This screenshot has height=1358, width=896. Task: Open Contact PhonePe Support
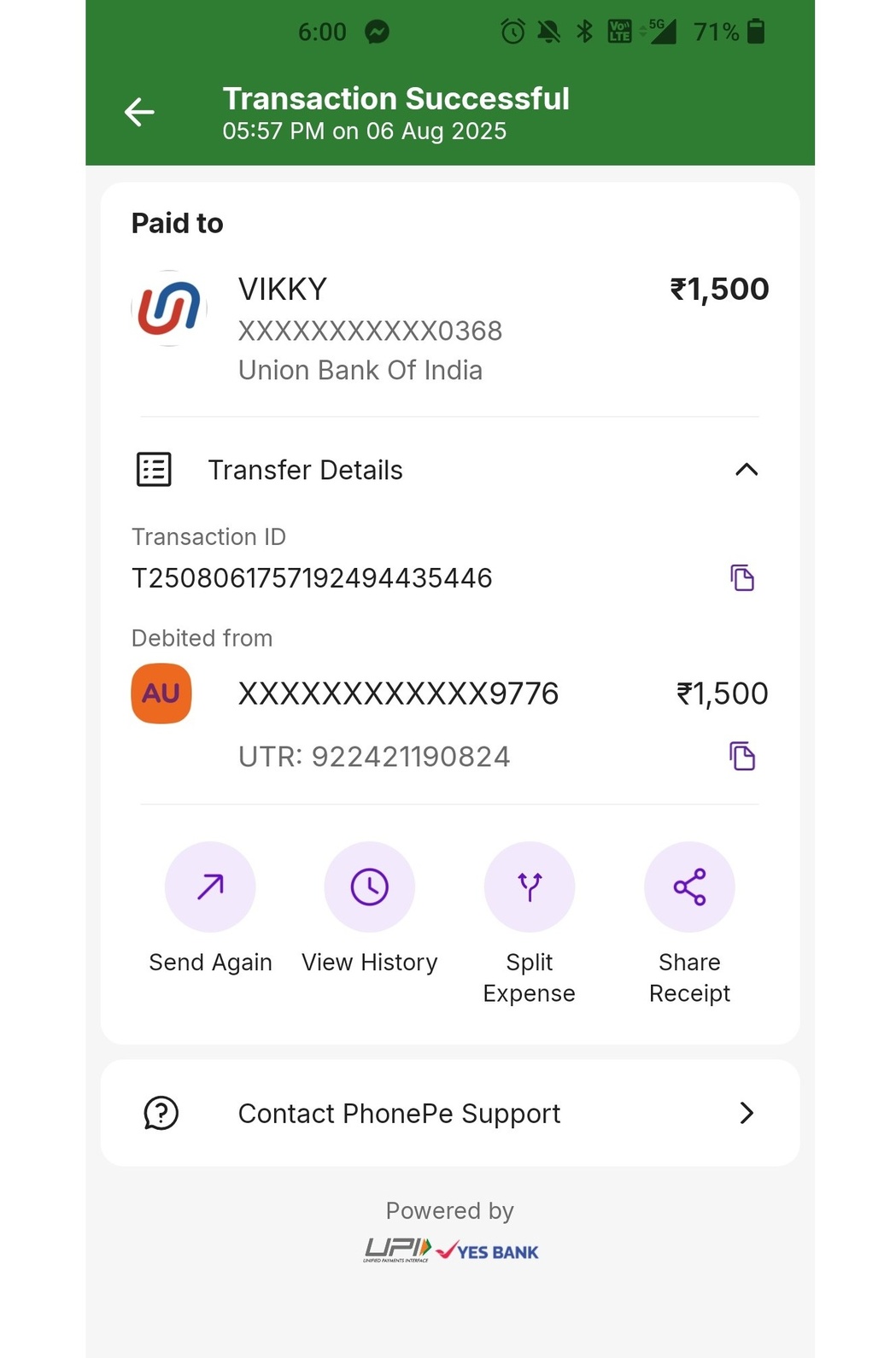tap(450, 1113)
